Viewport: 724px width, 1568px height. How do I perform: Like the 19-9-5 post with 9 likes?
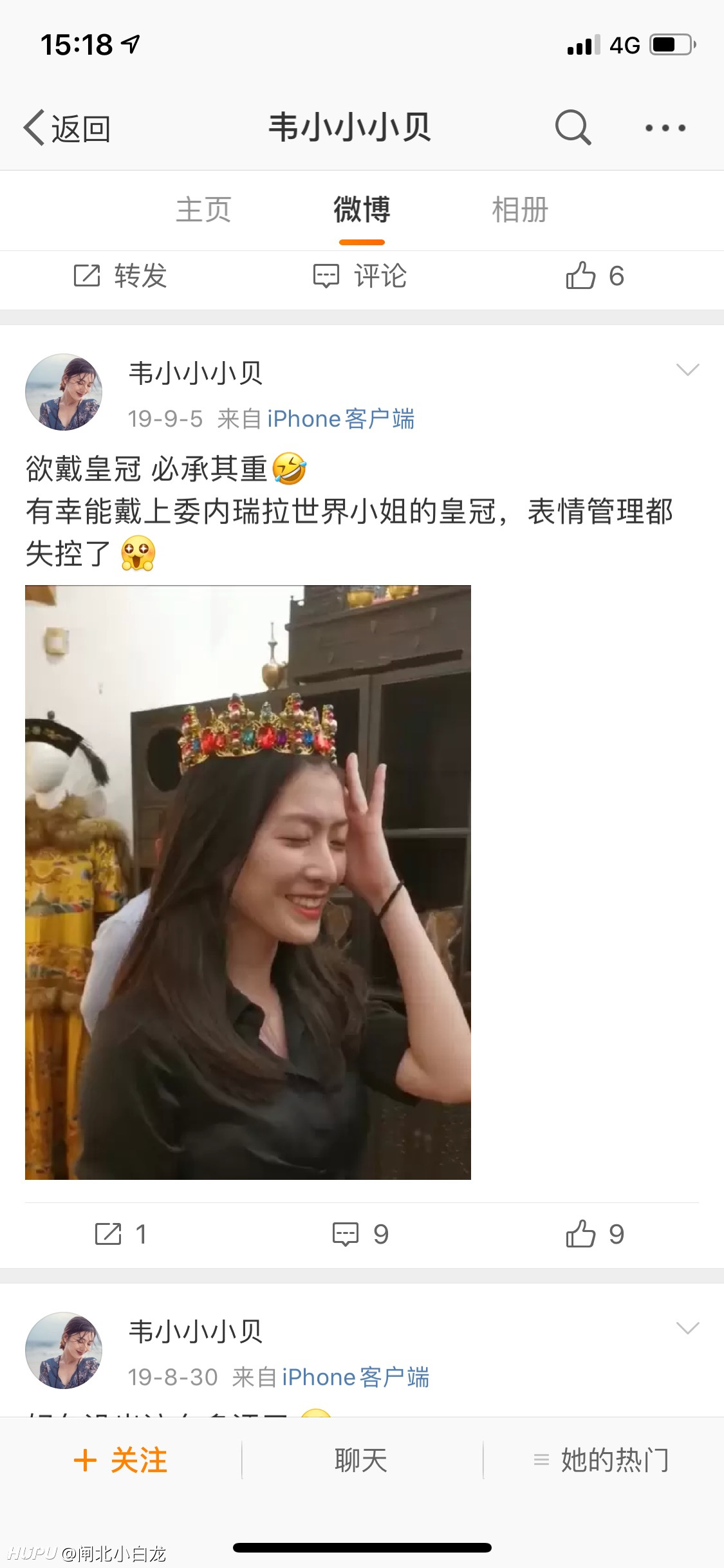point(595,1234)
